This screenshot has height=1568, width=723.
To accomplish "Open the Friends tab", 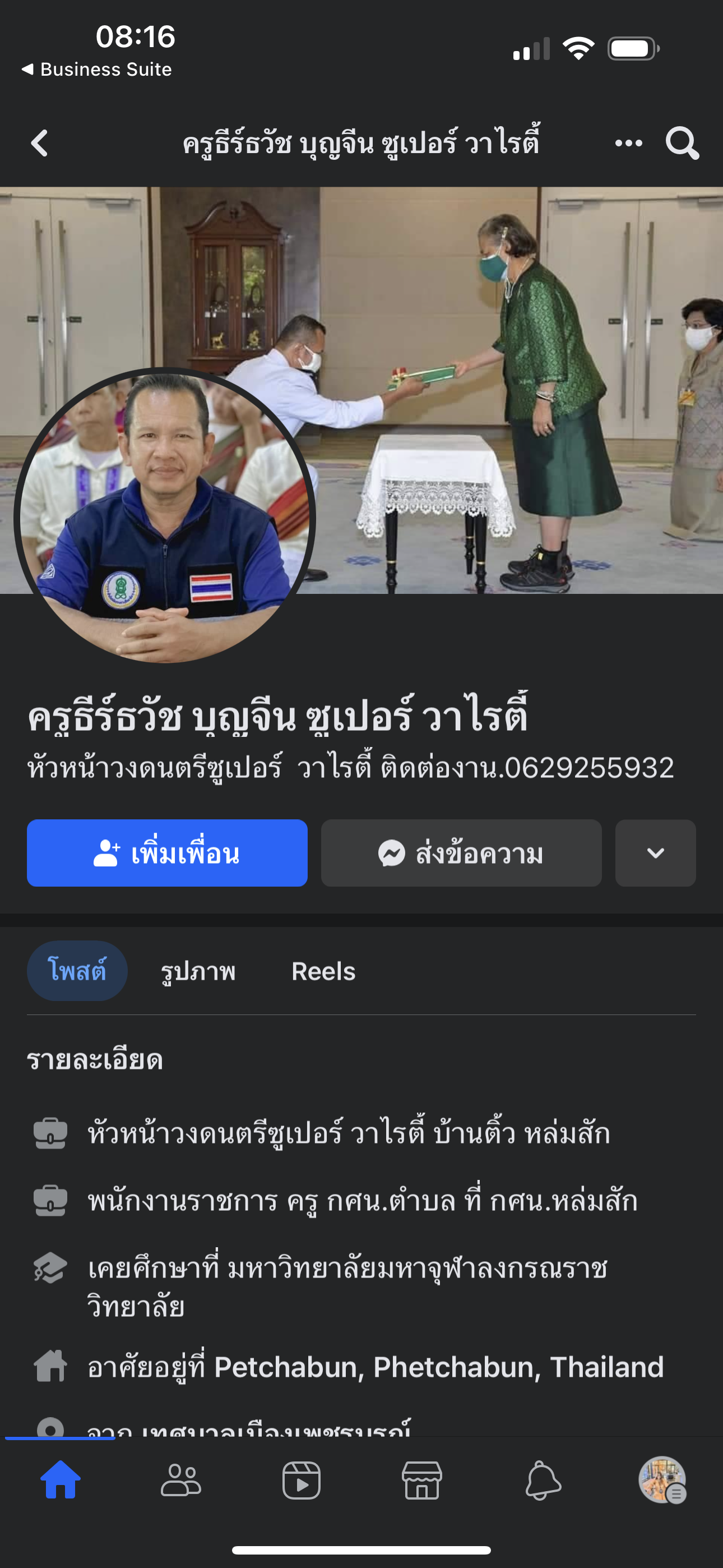I will pyautogui.click(x=180, y=1481).
